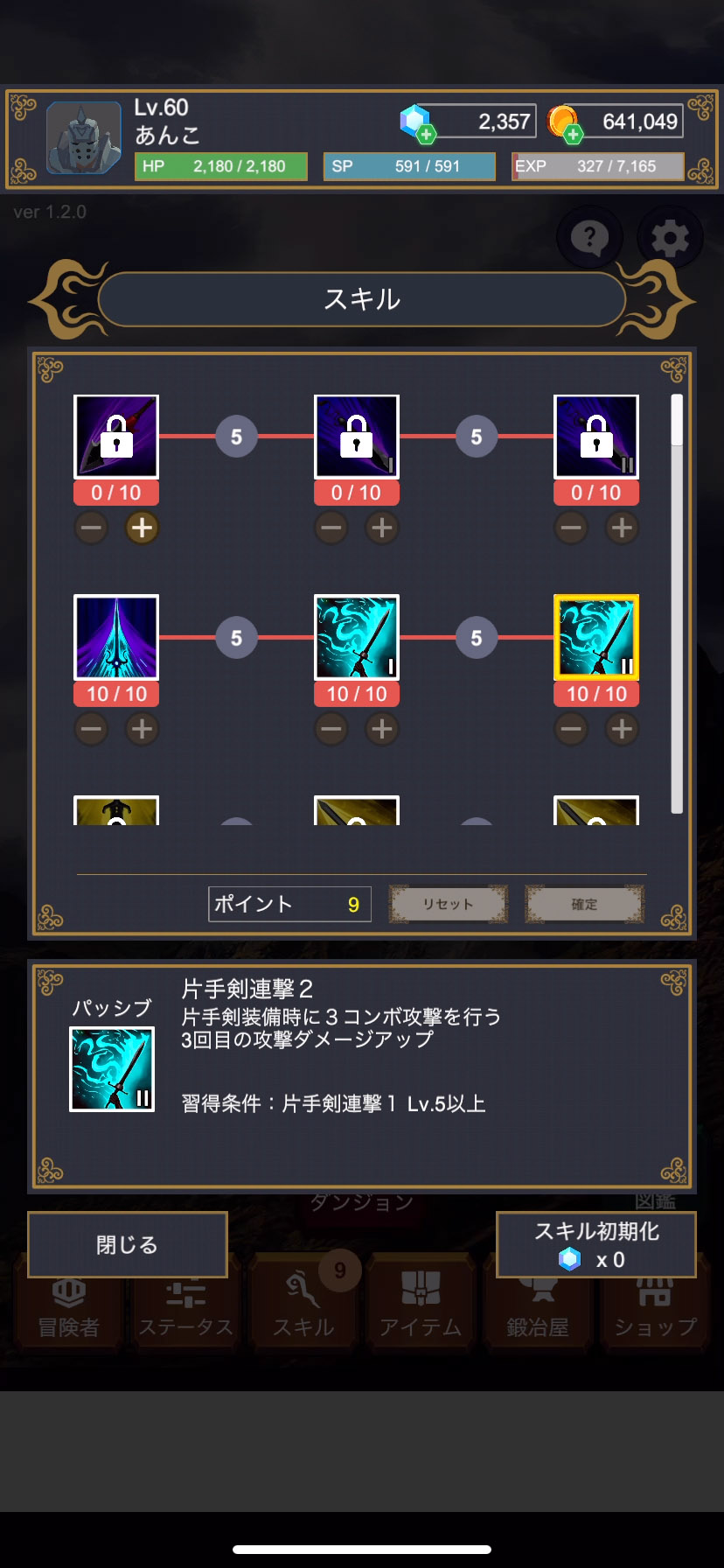Select the first locked dagger skill icon
724x1568 pixels.
pos(116,437)
